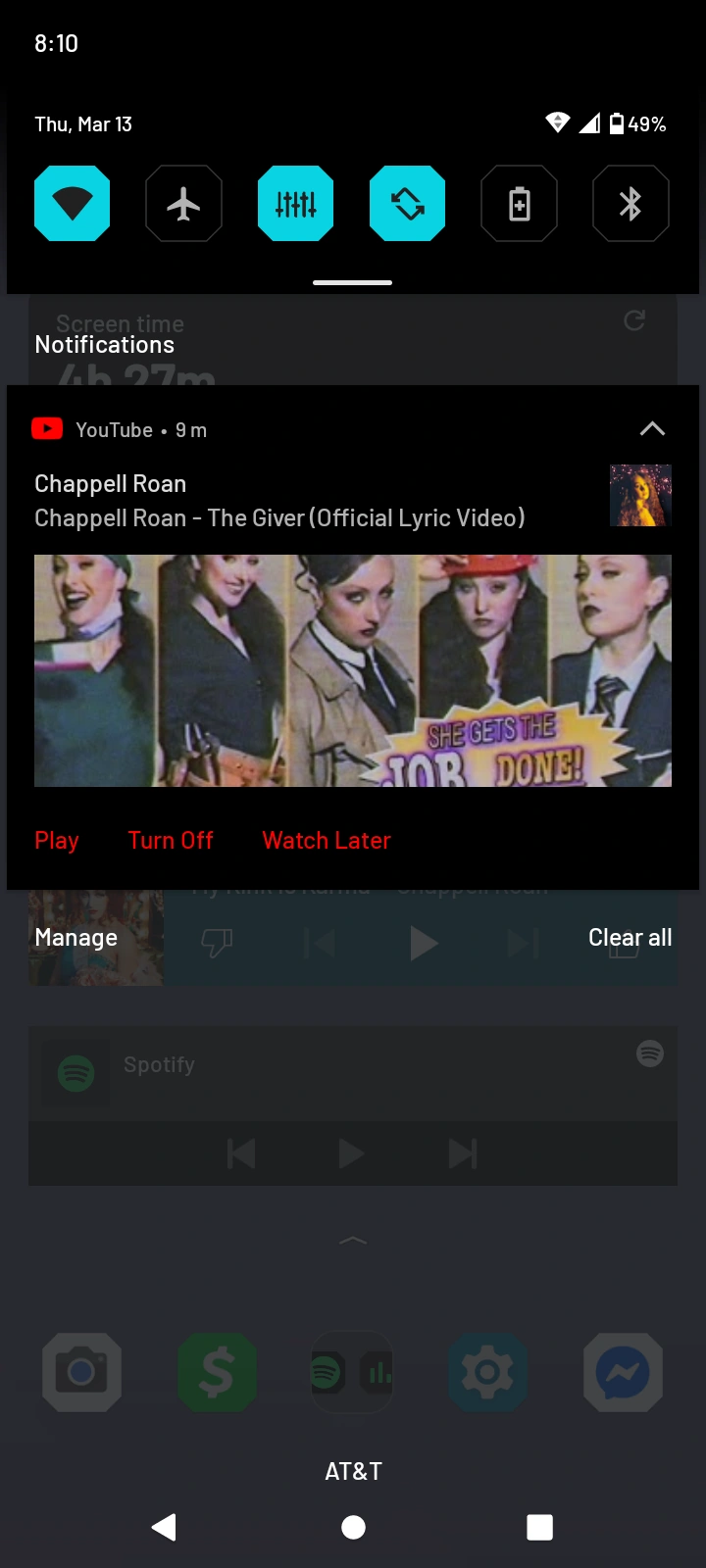Turn off auto-rotate

point(407,204)
